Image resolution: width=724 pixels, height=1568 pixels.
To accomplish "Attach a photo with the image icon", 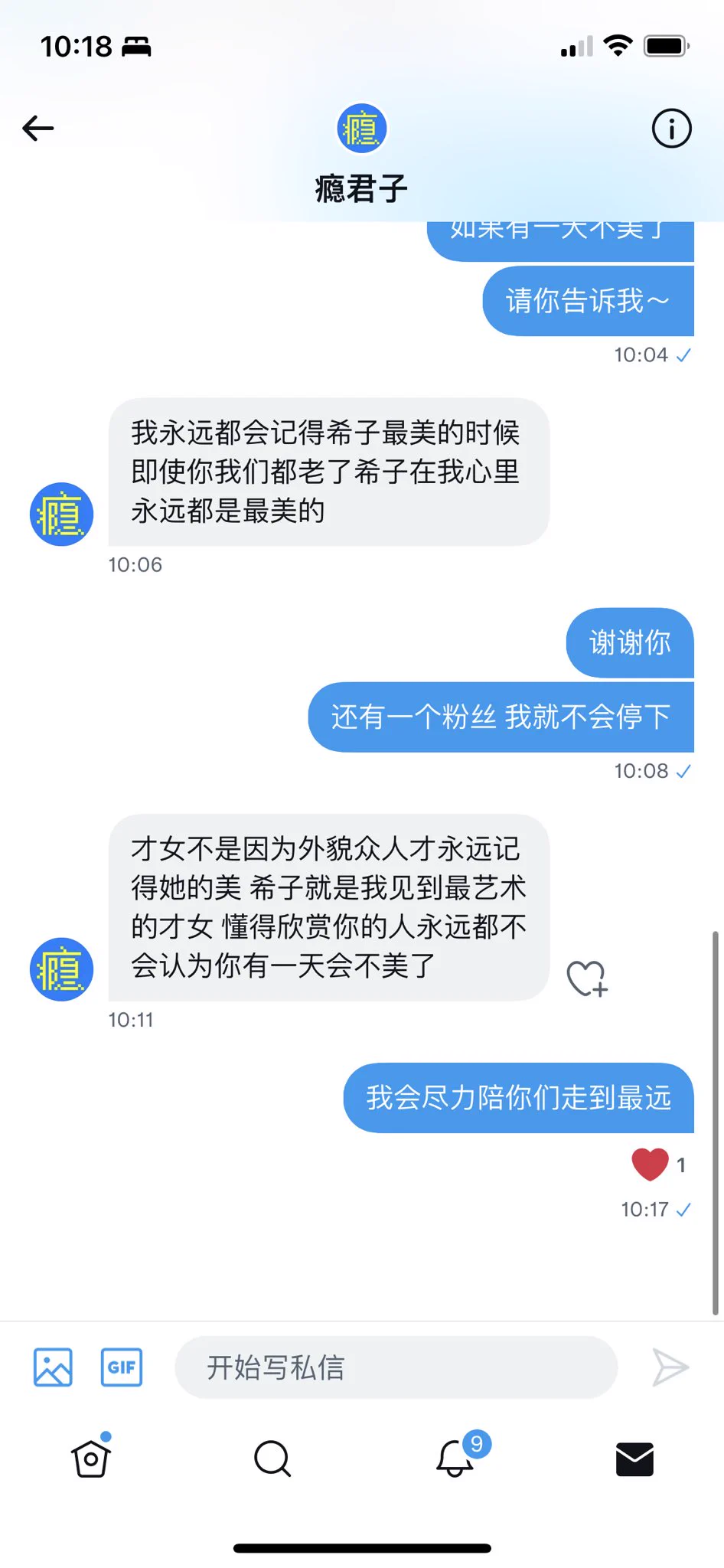I will 53,1367.
